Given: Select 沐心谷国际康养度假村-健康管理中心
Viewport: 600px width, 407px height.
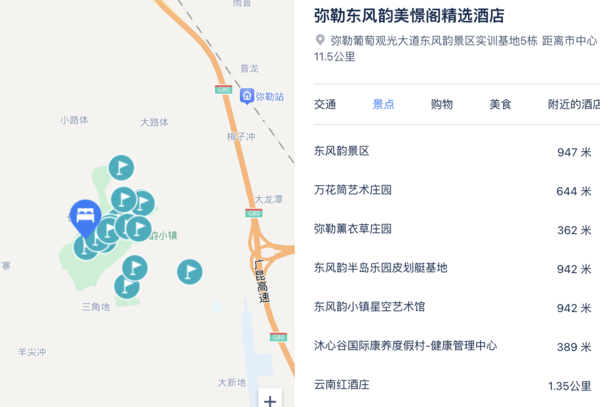Looking at the screenshot, I should coord(452,346).
